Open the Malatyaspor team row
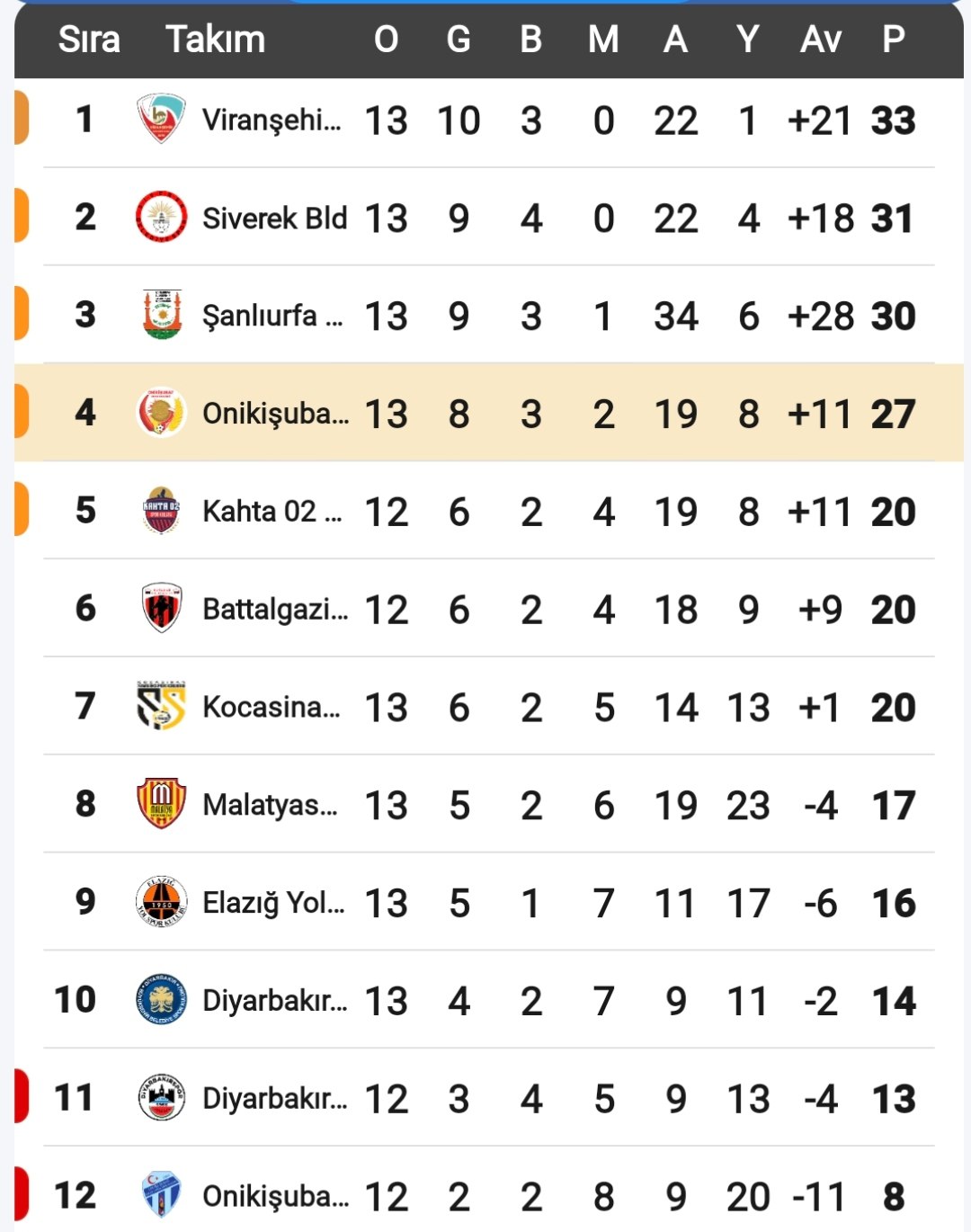The image size is (971, 1232). [x=270, y=806]
